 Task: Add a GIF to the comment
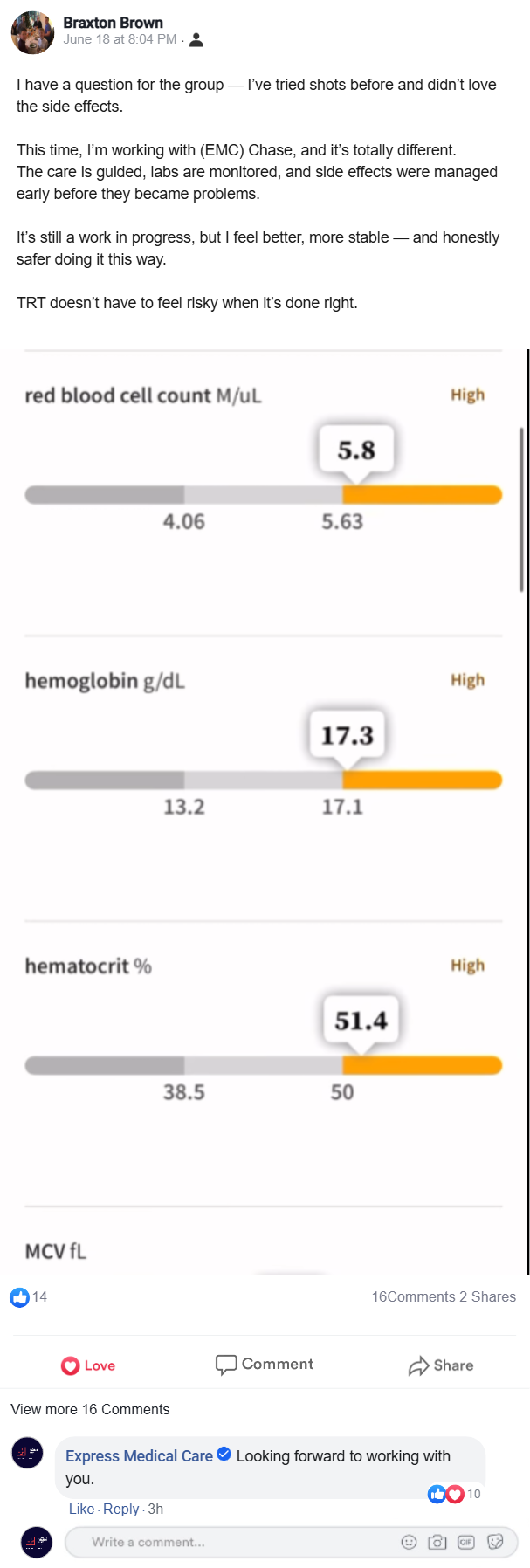click(466, 1542)
